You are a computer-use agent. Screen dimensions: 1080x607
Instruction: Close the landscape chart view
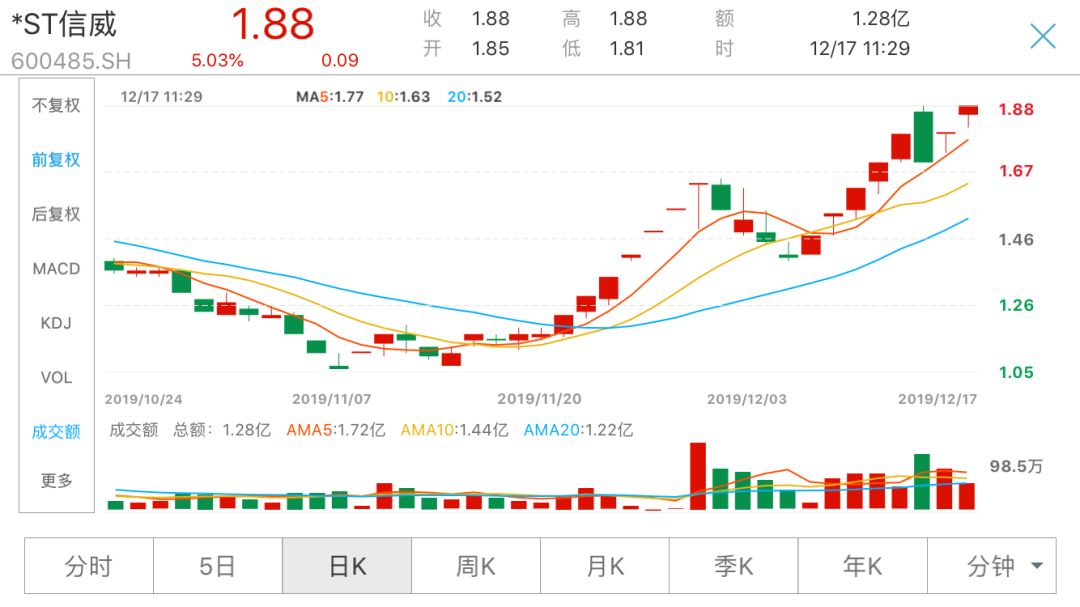coord(1042,37)
